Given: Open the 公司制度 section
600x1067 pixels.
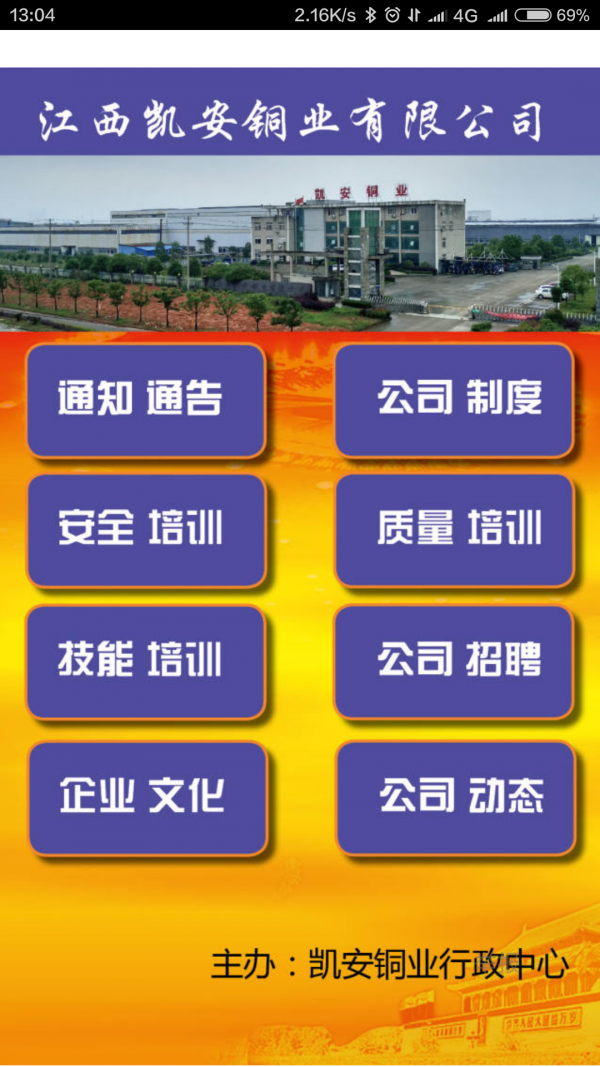Looking at the screenshot, I should coord(454,400).
